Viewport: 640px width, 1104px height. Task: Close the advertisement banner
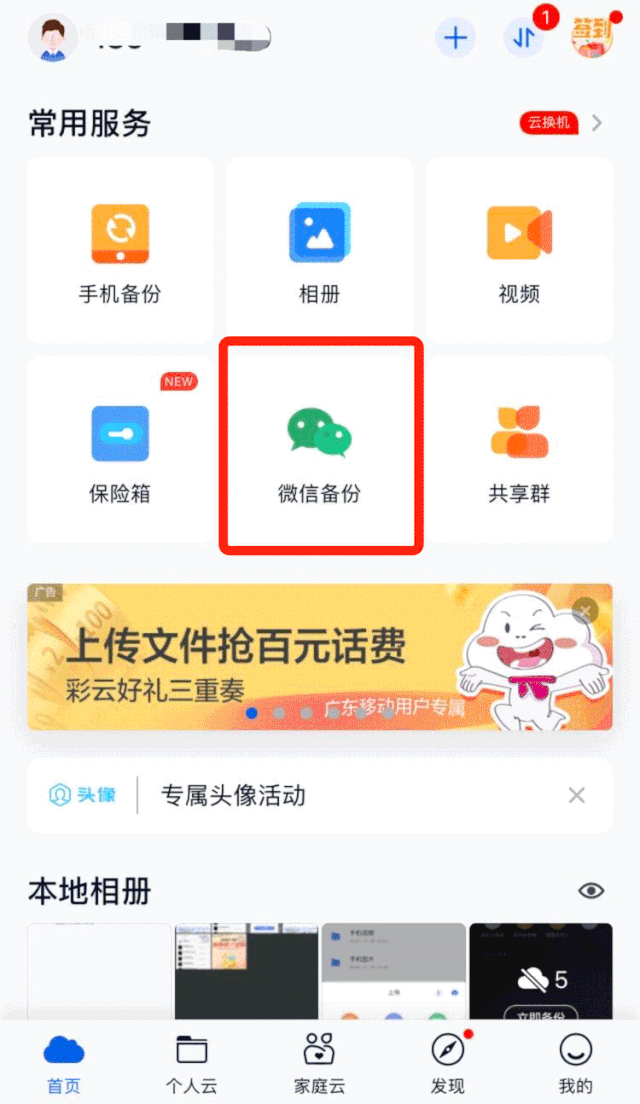pos(586,609)
